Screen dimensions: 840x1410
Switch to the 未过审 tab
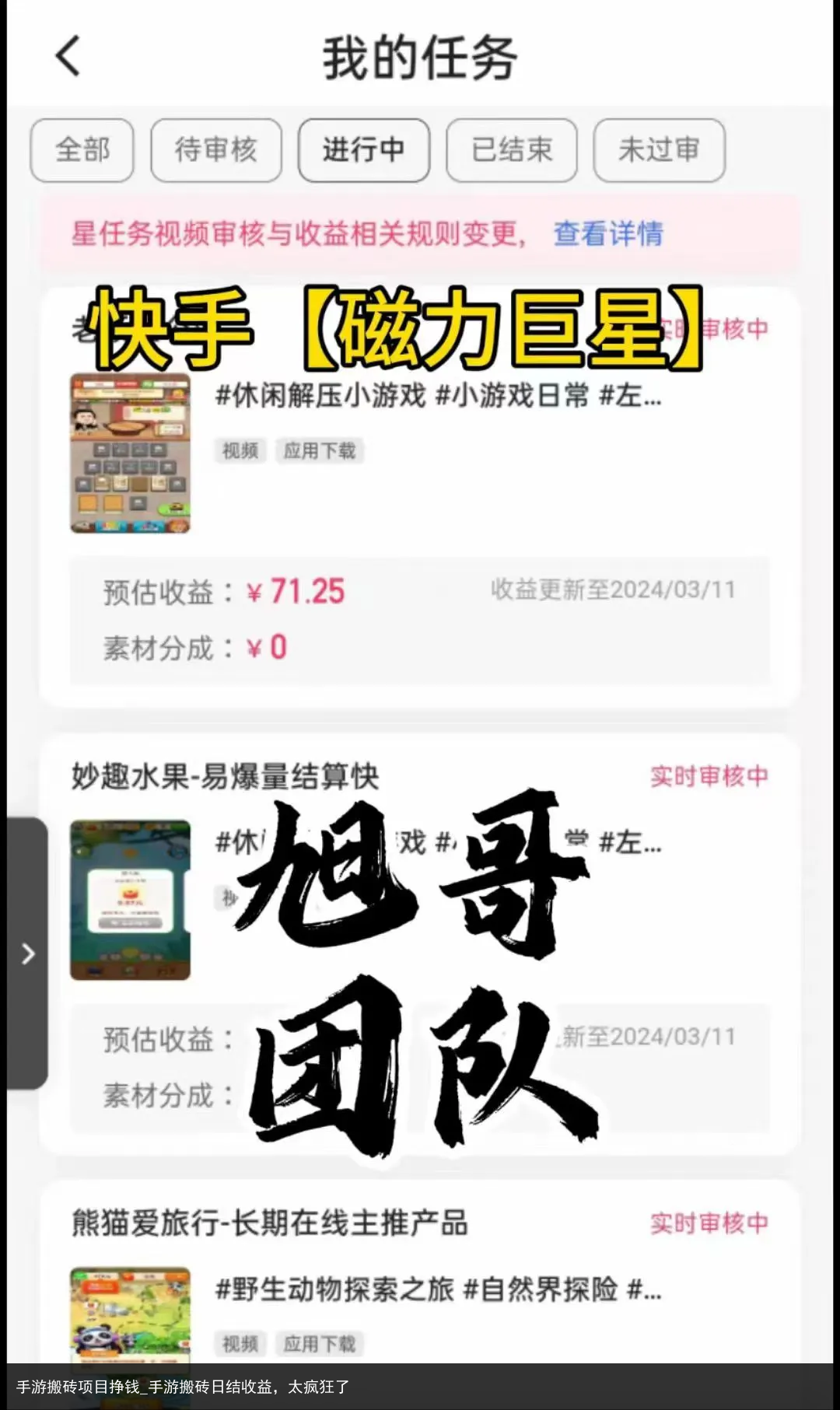click(660, 150)
